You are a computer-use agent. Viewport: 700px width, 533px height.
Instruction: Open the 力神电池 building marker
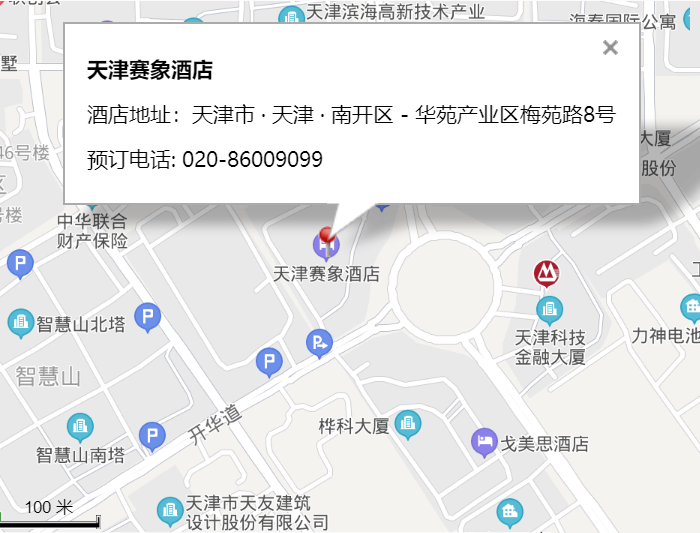(x=692, y=308)
